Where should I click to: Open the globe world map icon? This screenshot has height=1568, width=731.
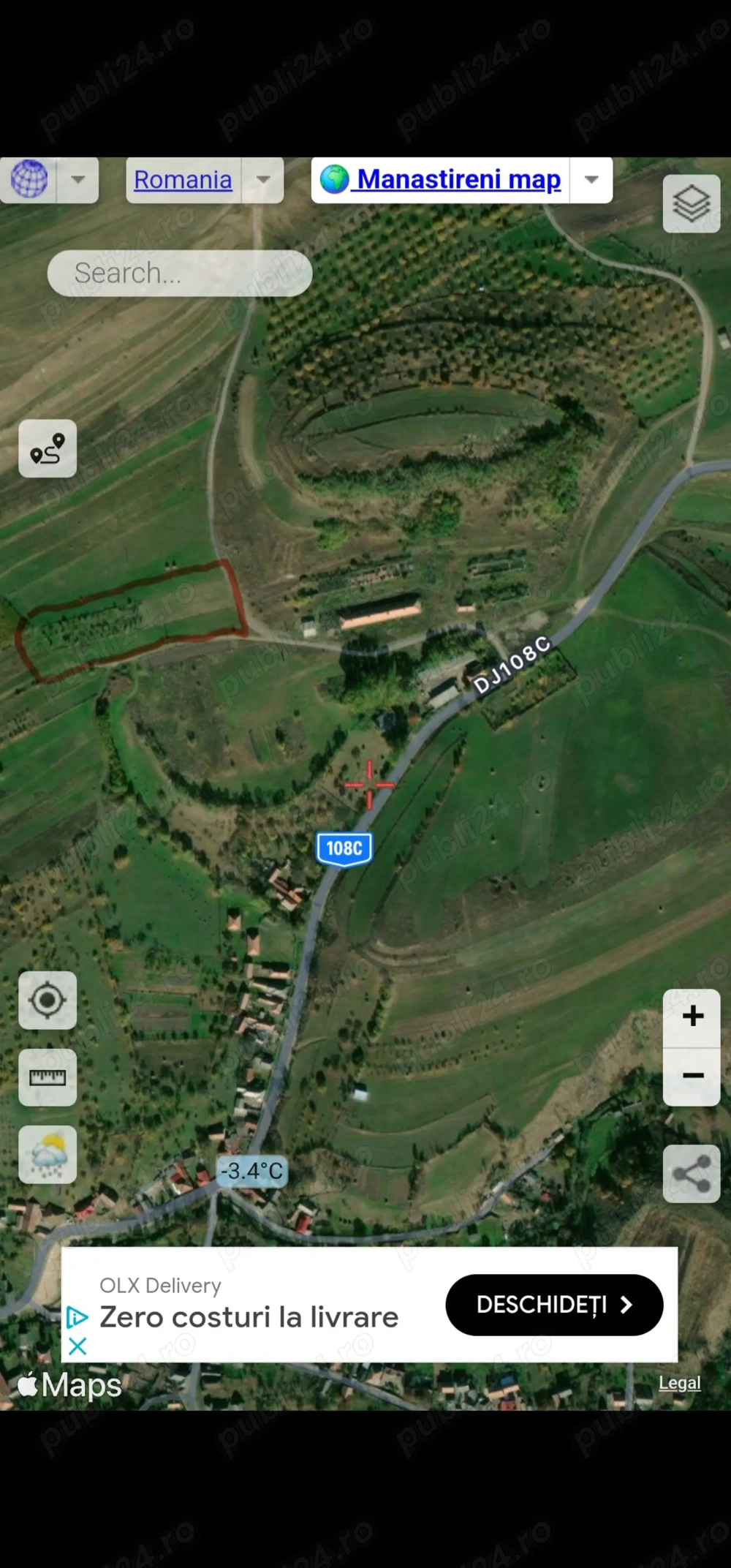pyautogui.click(x=29, y=179)
